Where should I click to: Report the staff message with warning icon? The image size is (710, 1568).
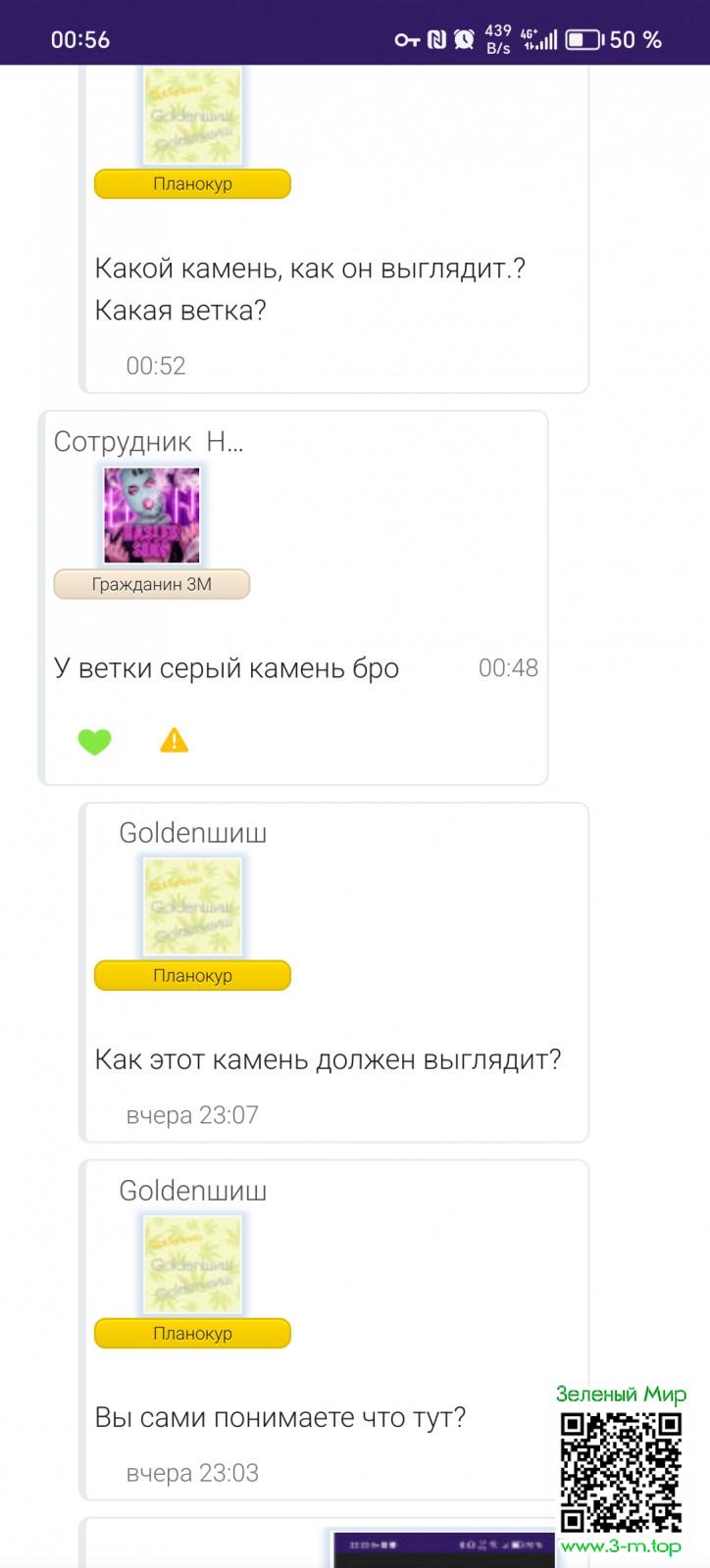pos(174,741)
